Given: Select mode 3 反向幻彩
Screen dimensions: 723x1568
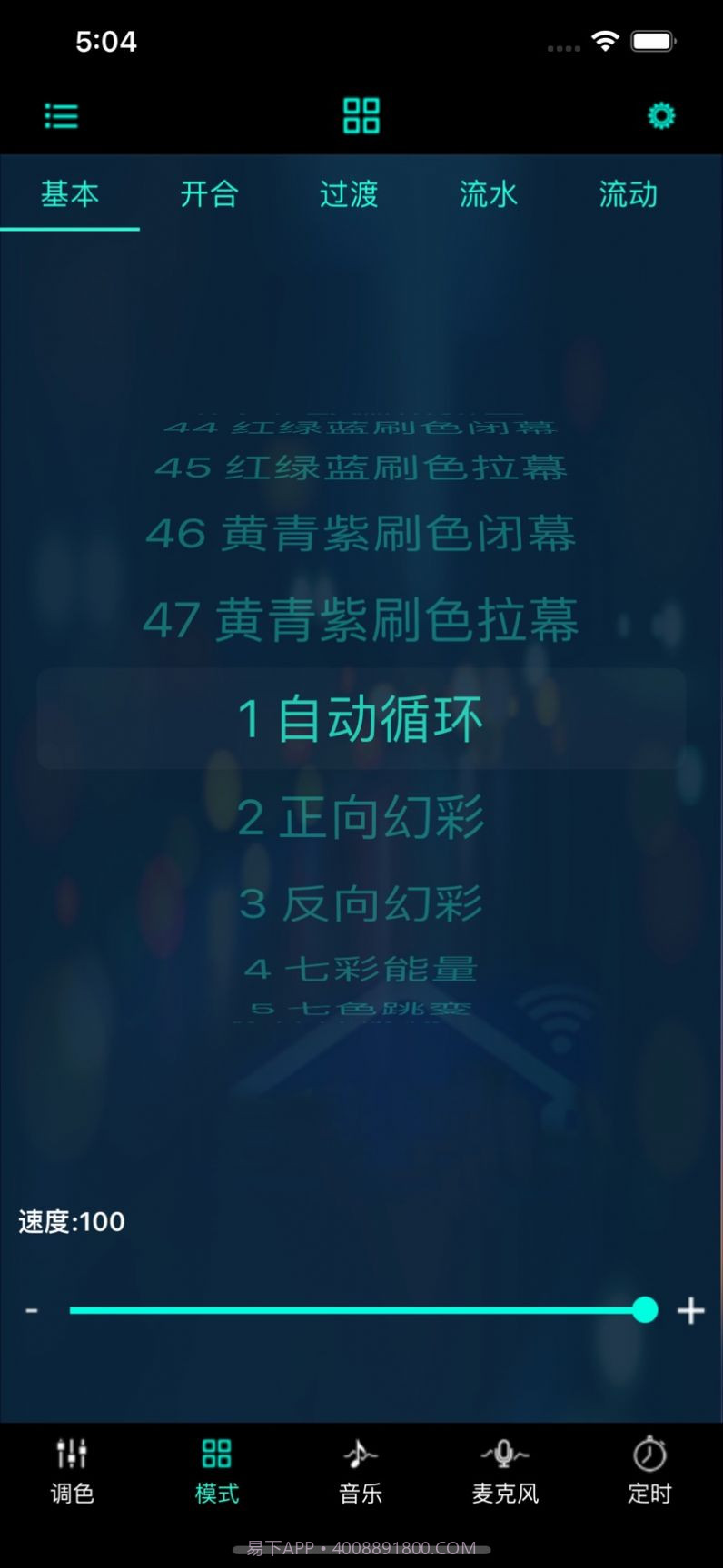Looking at the screenshot, I should [361, 904].
